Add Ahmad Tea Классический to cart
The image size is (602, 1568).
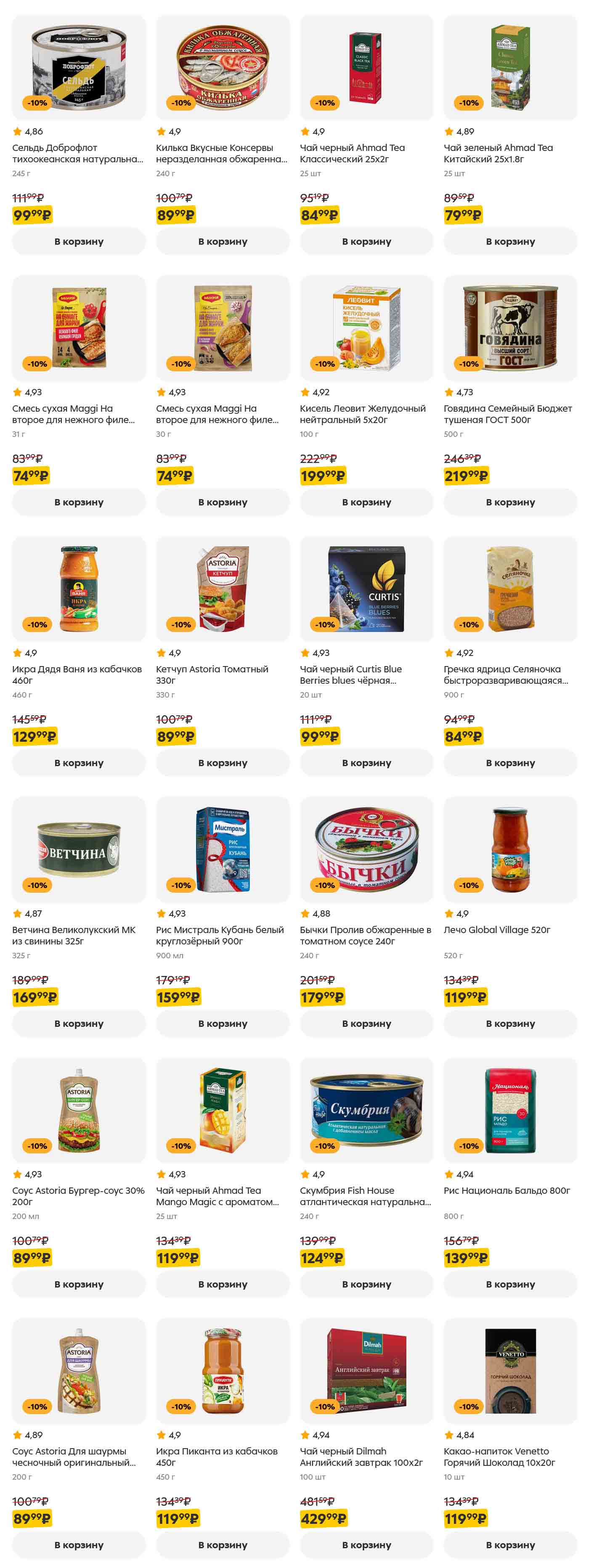tap(366, 241)
